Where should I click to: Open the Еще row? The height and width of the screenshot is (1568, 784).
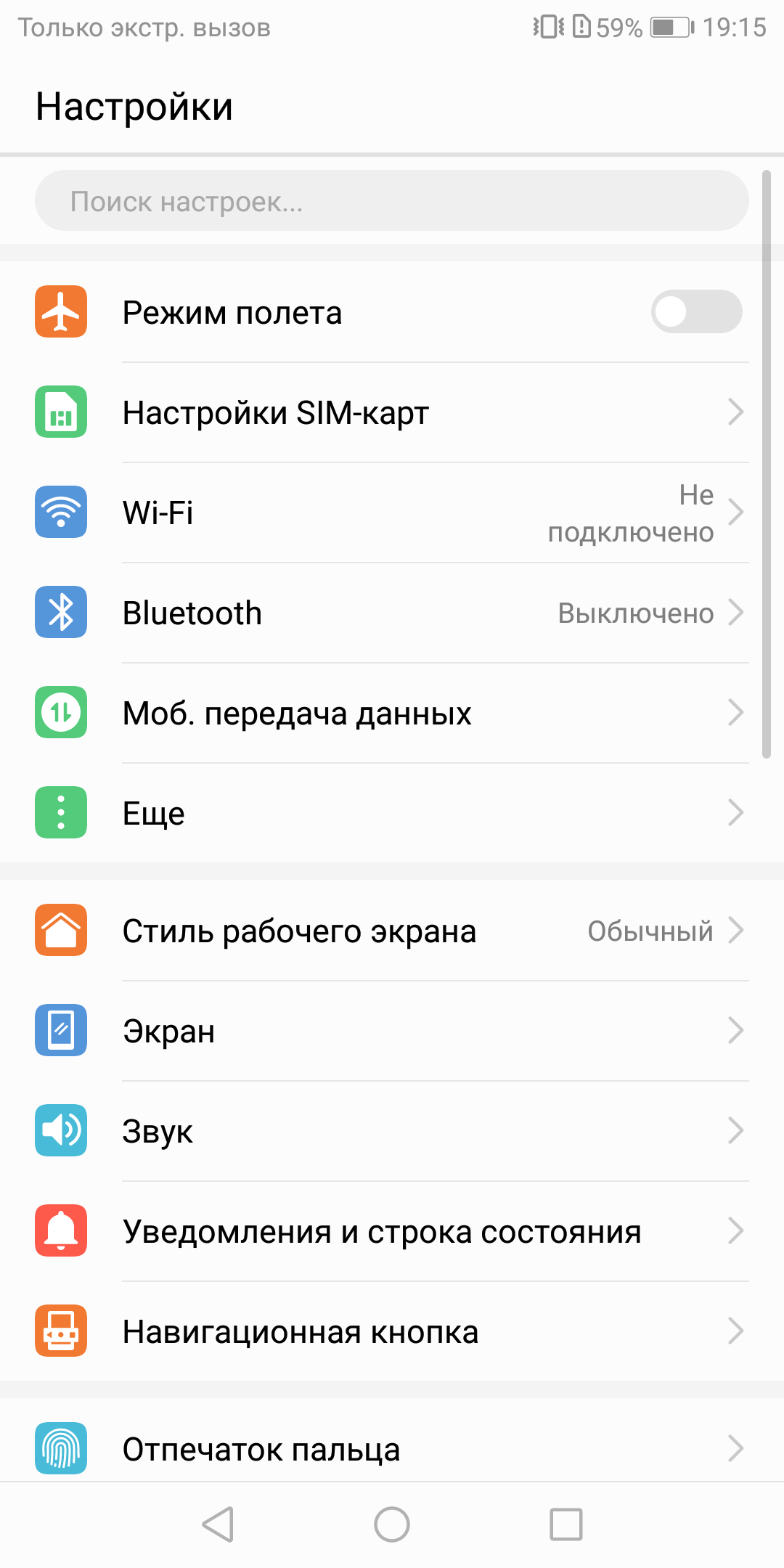point(392,813)
